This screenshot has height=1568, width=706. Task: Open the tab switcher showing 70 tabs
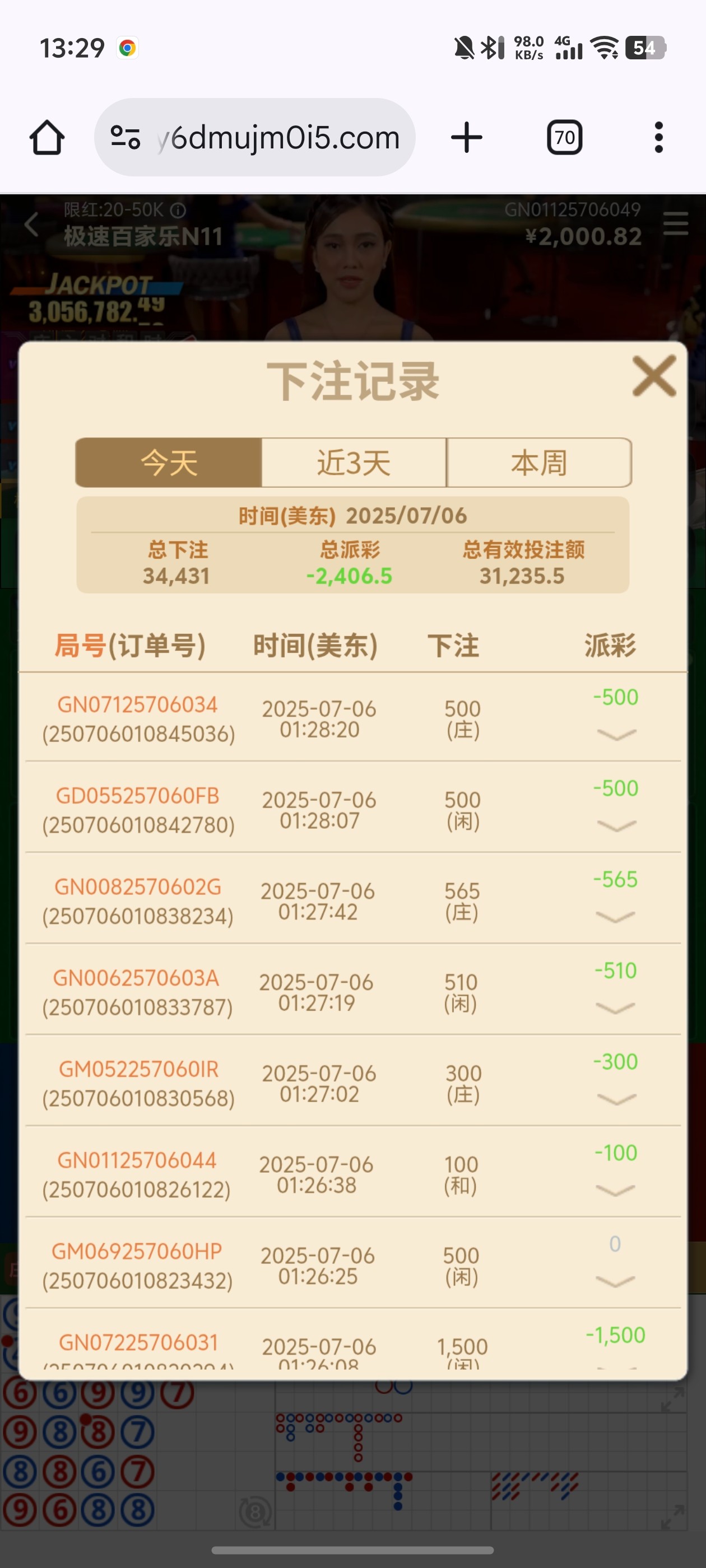coord(564,138)
